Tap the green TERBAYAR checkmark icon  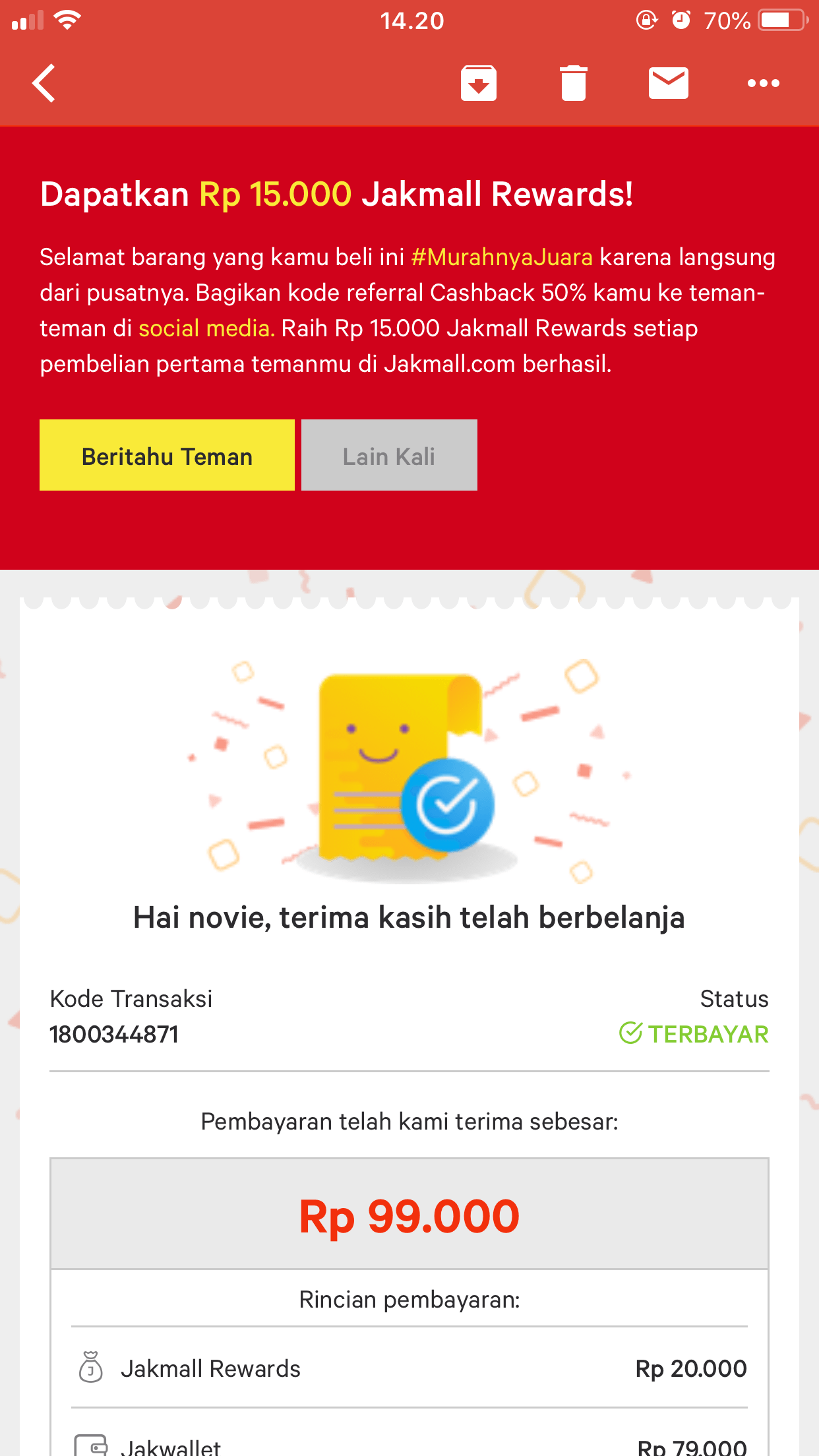pos(631,1034)
